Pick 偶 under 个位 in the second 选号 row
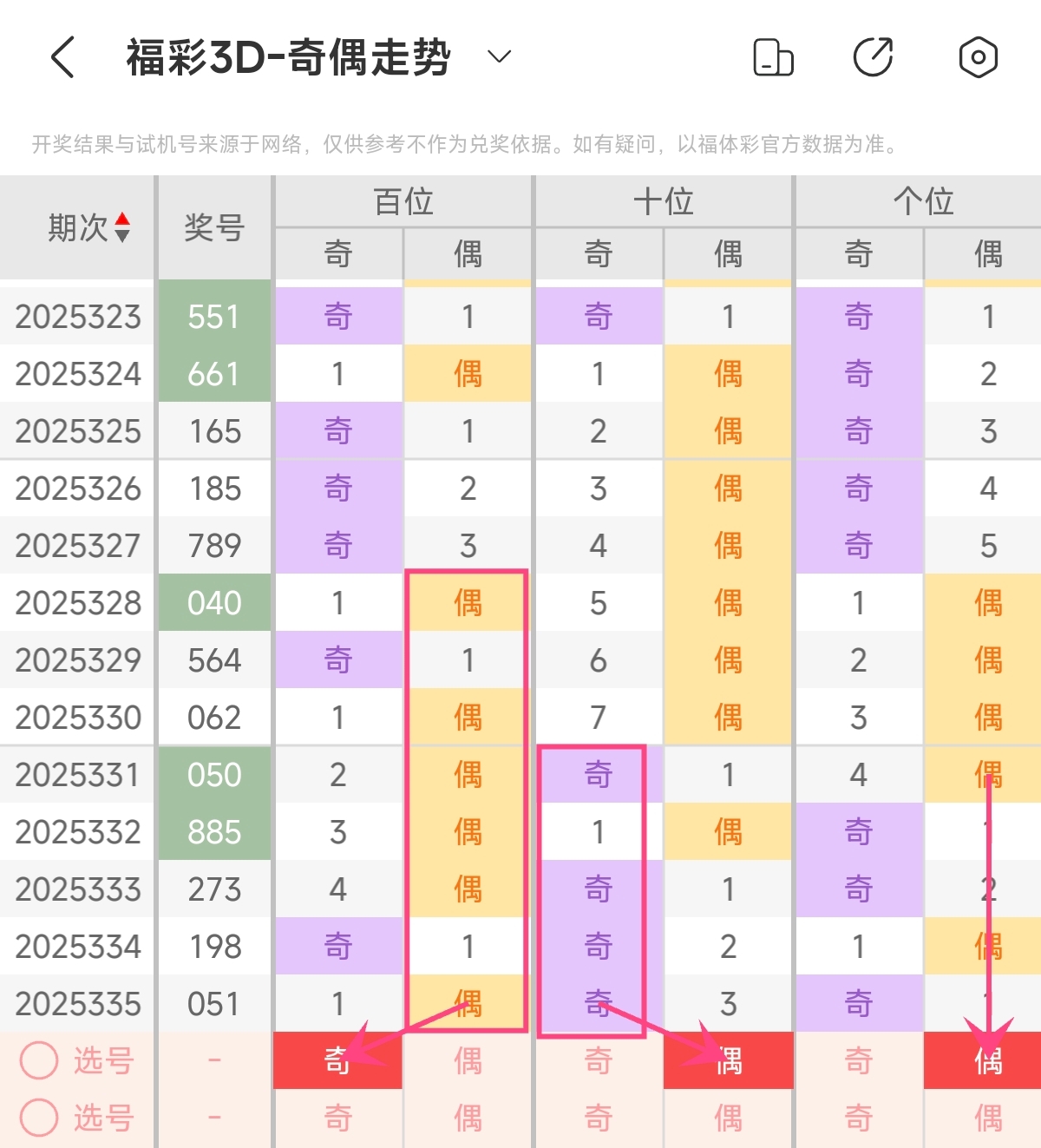This screenshot has height=1148, width=1041. (988, 1118)
